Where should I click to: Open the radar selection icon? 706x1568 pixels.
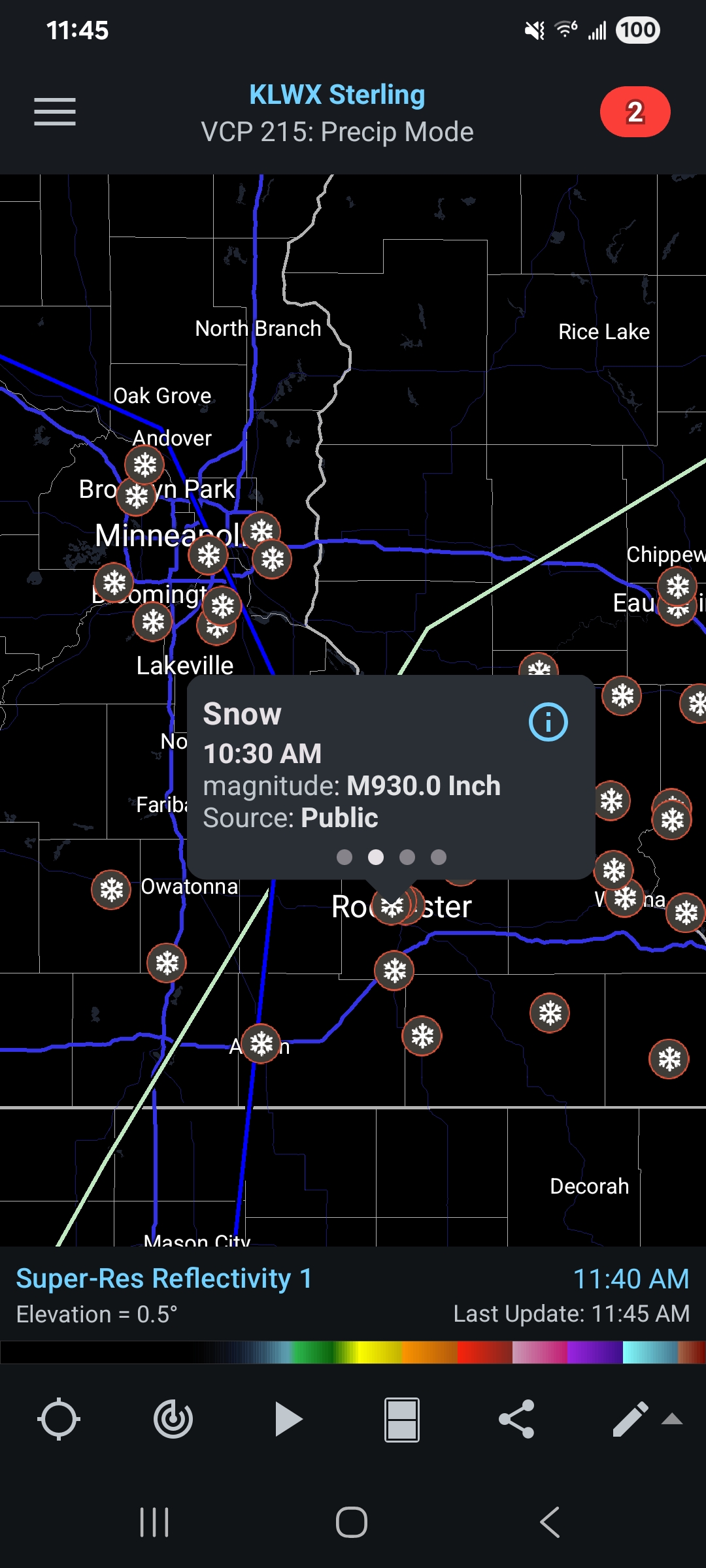point(173,1419)
